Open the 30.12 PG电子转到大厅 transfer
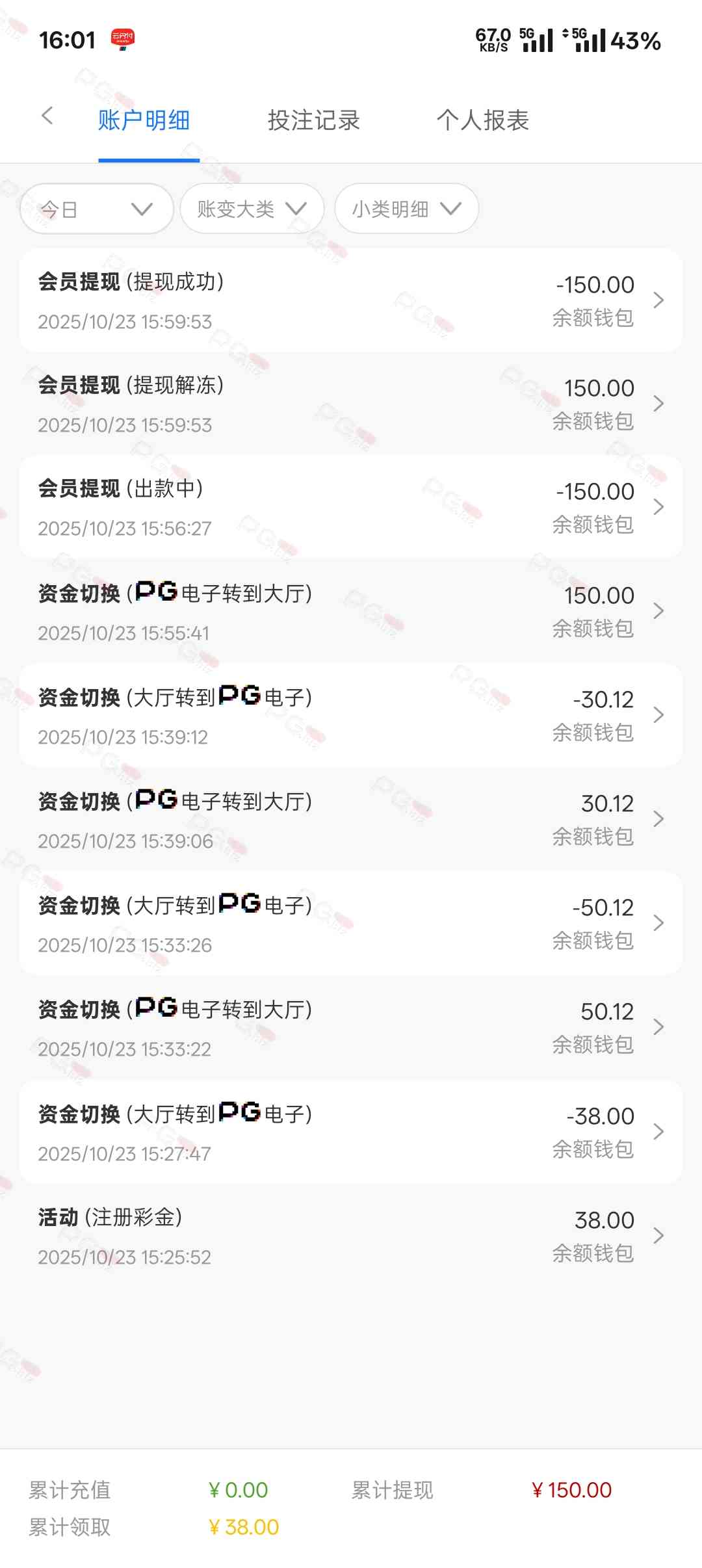The width and height of the screenshot is (702, 1568). (351, 819)
